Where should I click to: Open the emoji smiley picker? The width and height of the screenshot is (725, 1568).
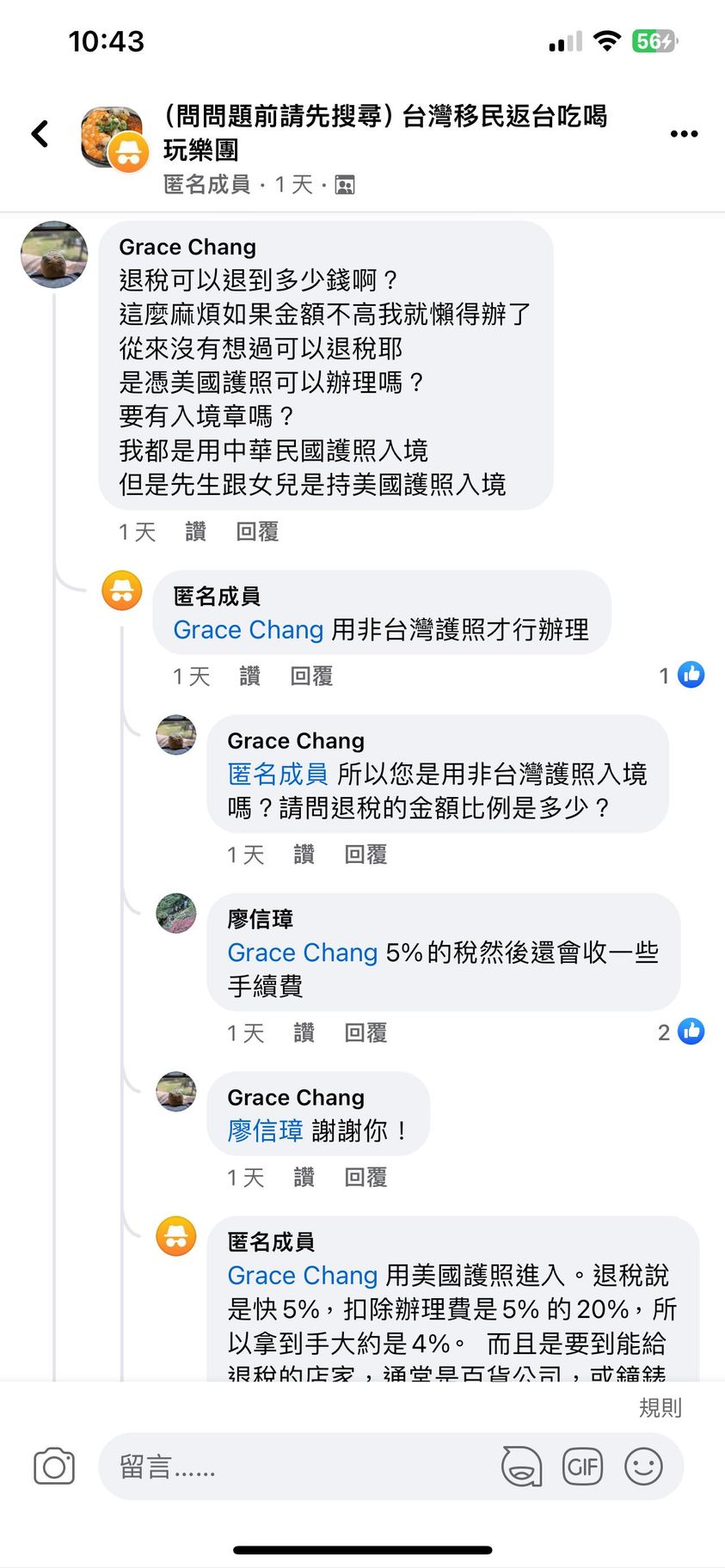[643, 1467]
